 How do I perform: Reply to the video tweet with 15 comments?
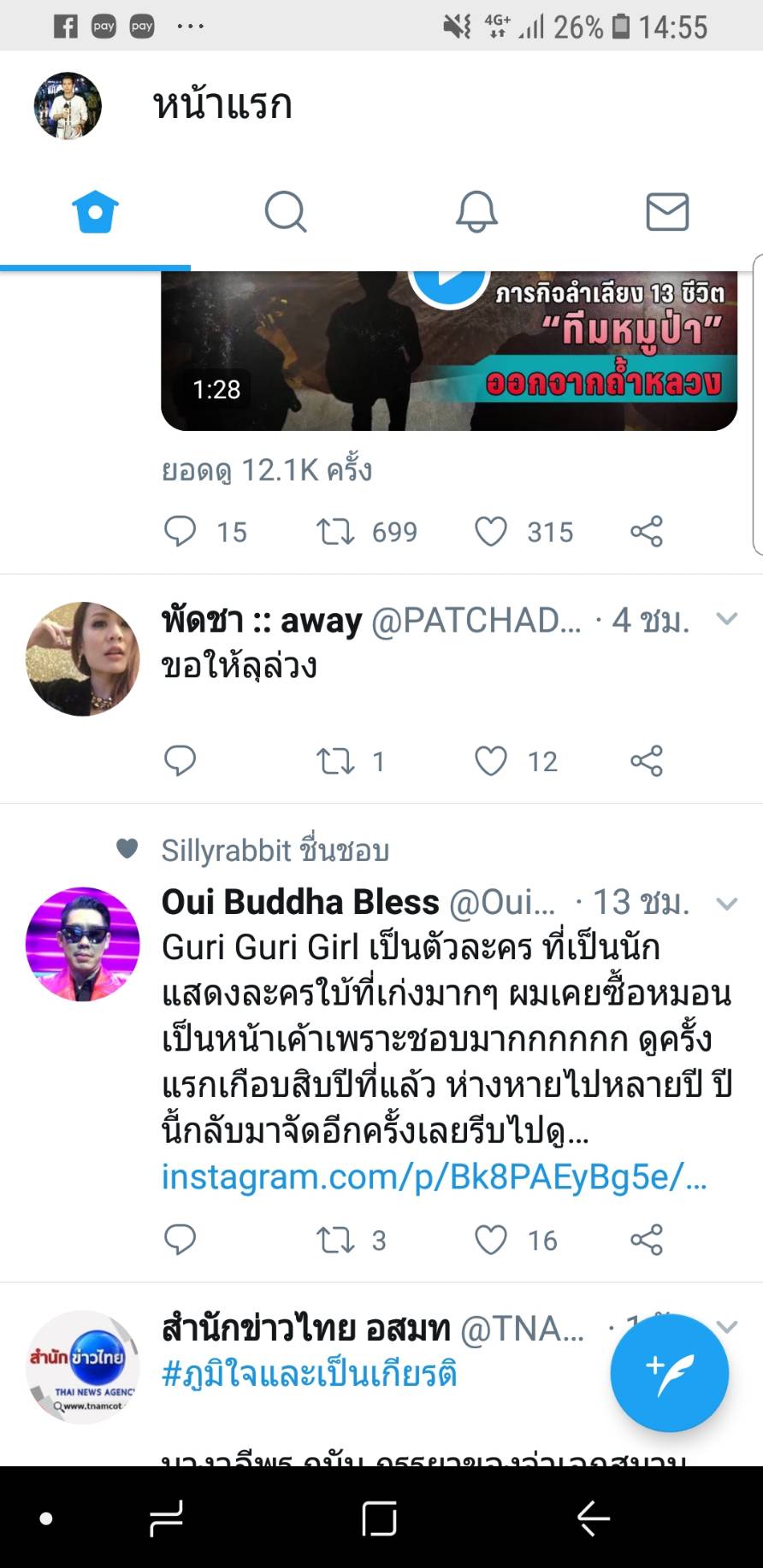tap(180, 531)
